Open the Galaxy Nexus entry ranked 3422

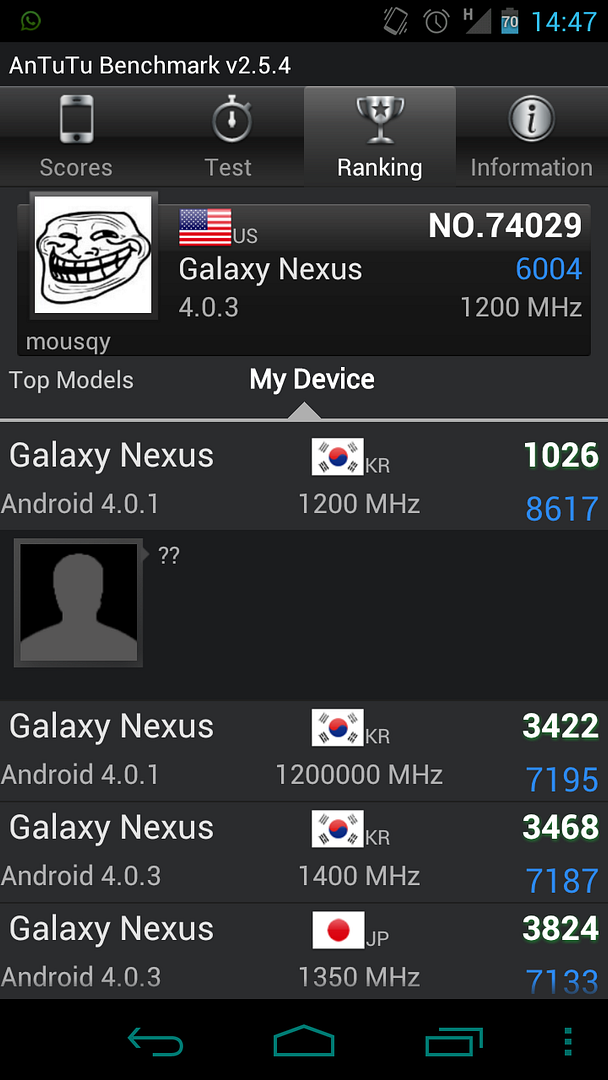304,750
